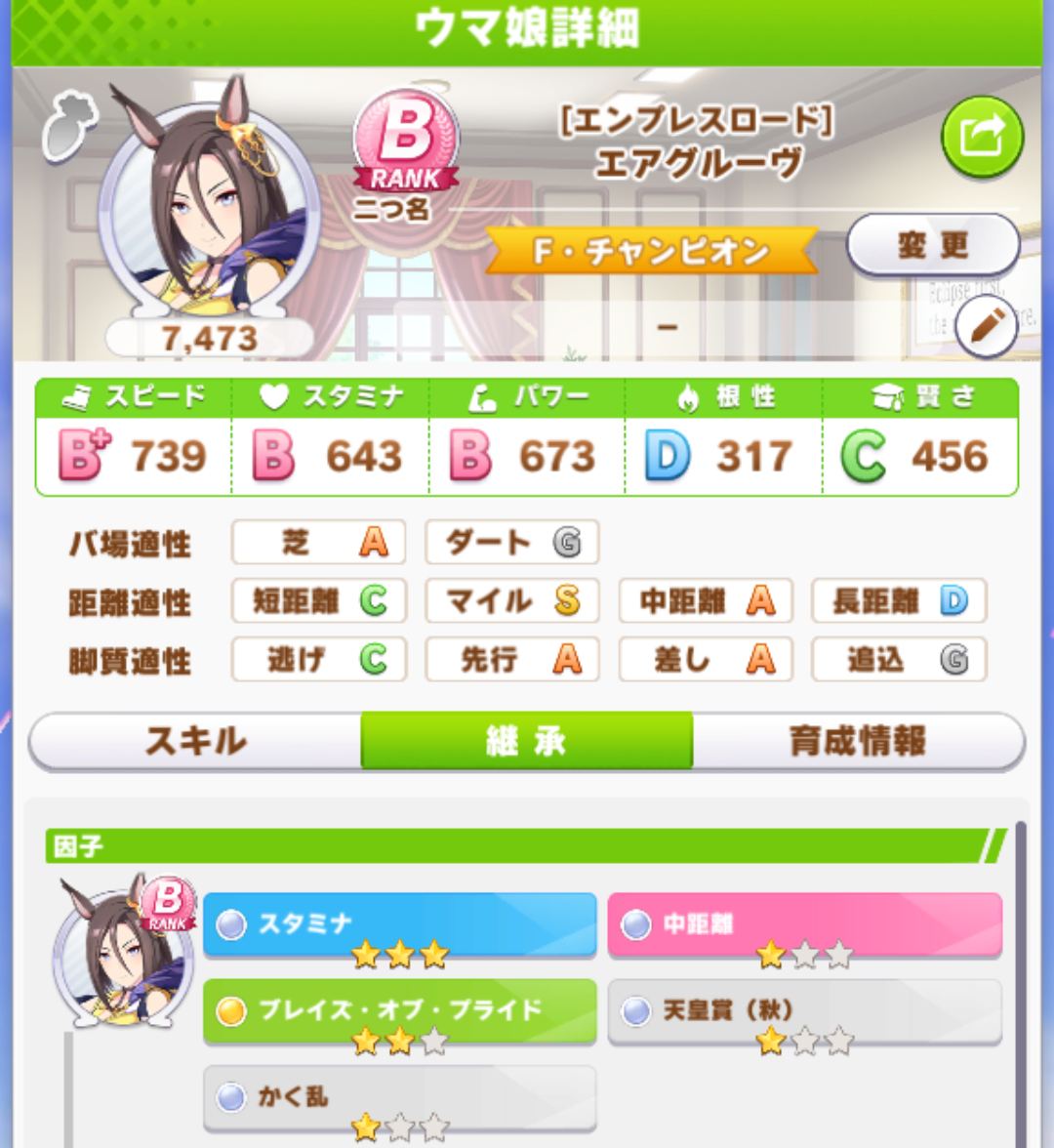Open the 天皇賞（秋） factor
The image size is (1054, 1148).
(x=804, y=1010)
